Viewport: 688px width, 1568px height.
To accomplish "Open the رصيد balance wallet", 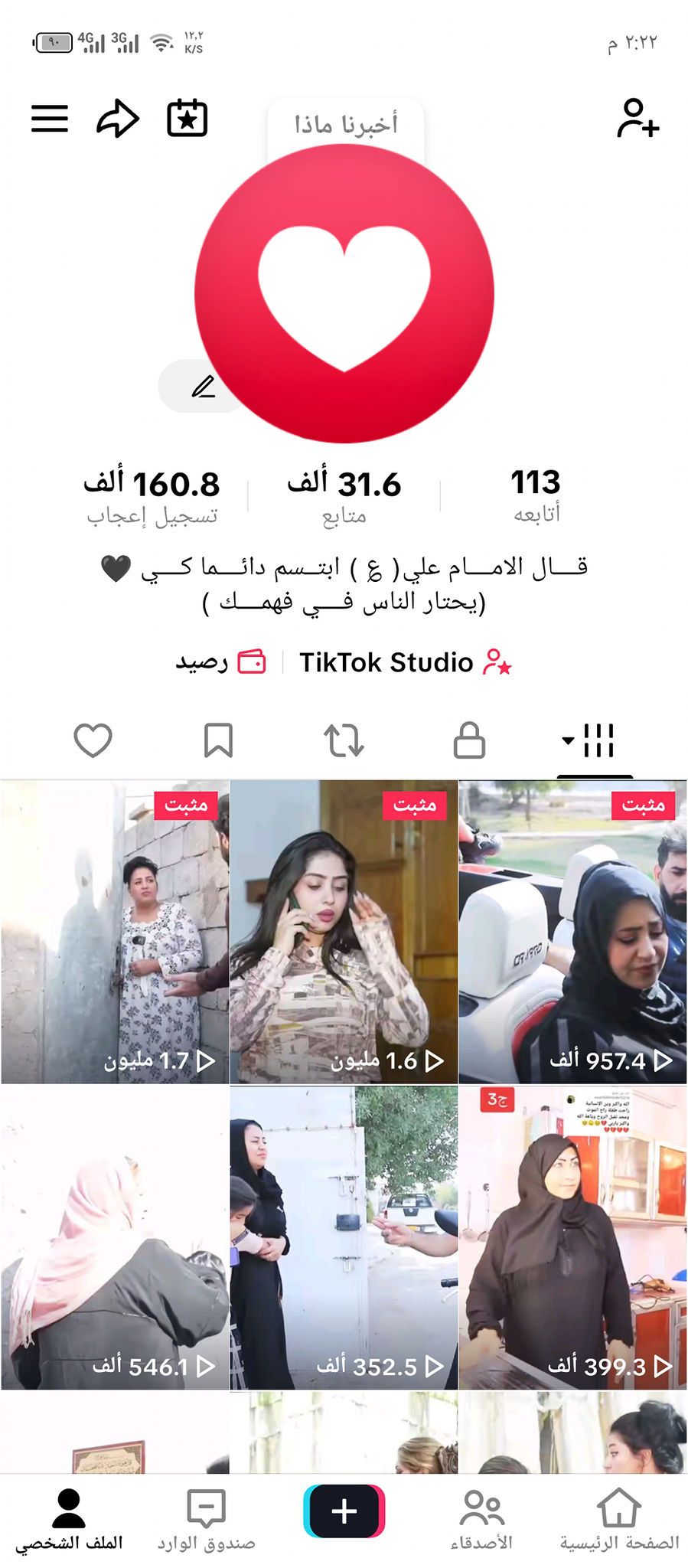I will tap(220, 662).
